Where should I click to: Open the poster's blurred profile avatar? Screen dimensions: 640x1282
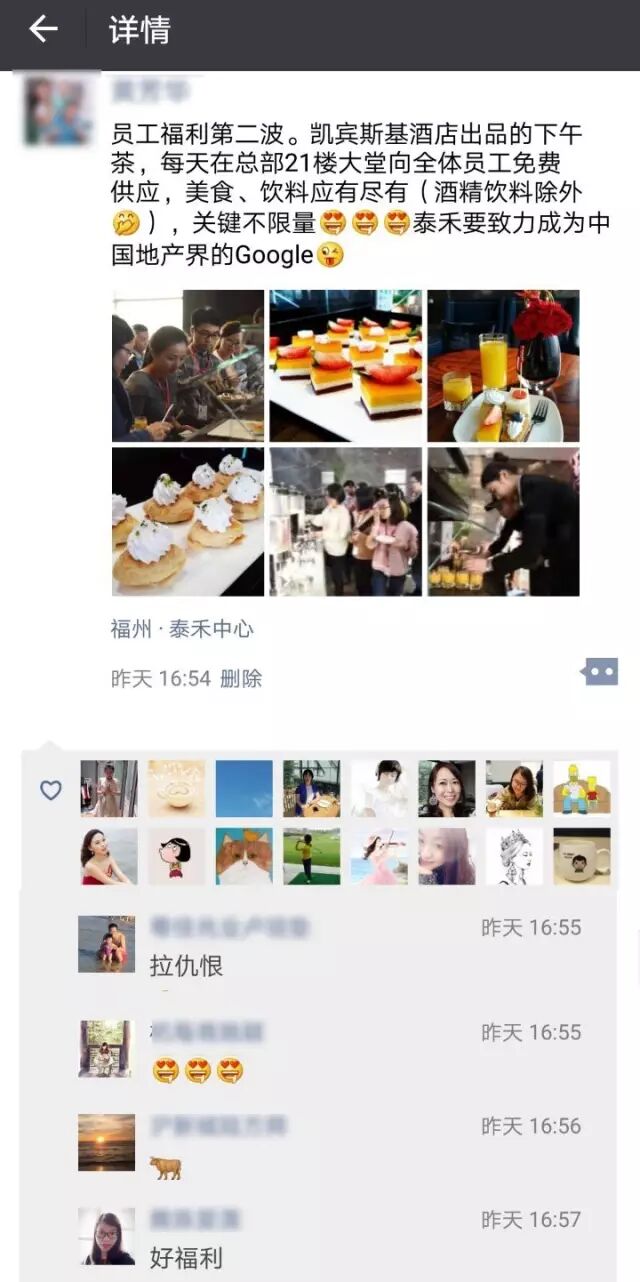pyautogui.click(x=60, y=109)
